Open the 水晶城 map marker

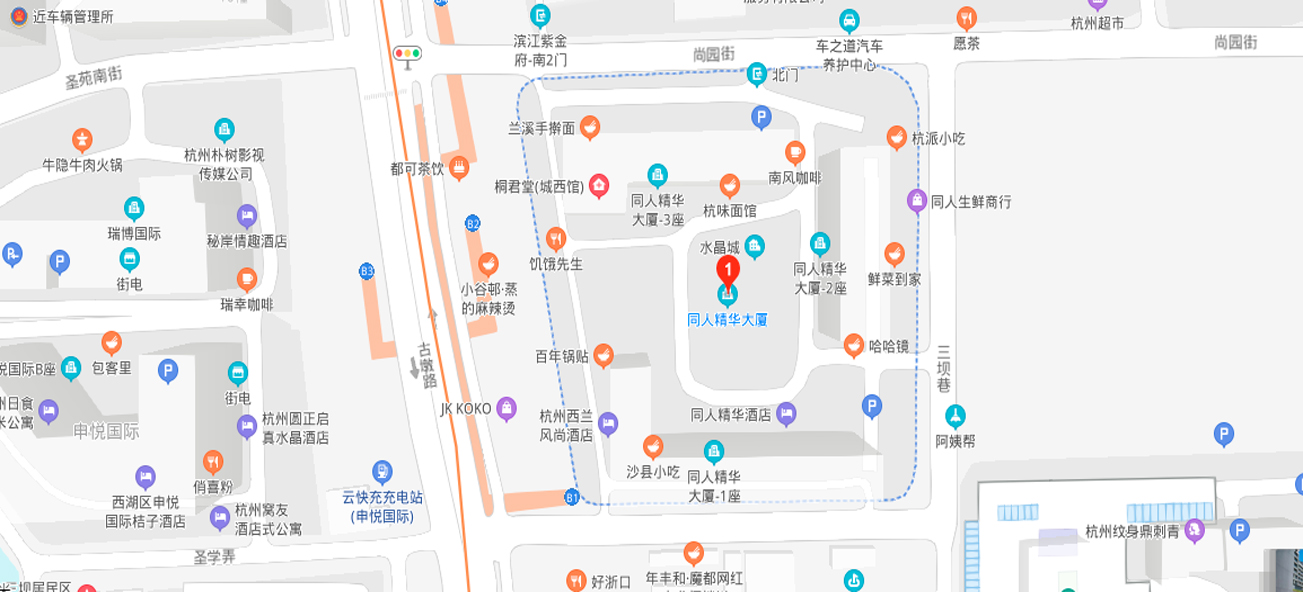(x=755, y=246)
